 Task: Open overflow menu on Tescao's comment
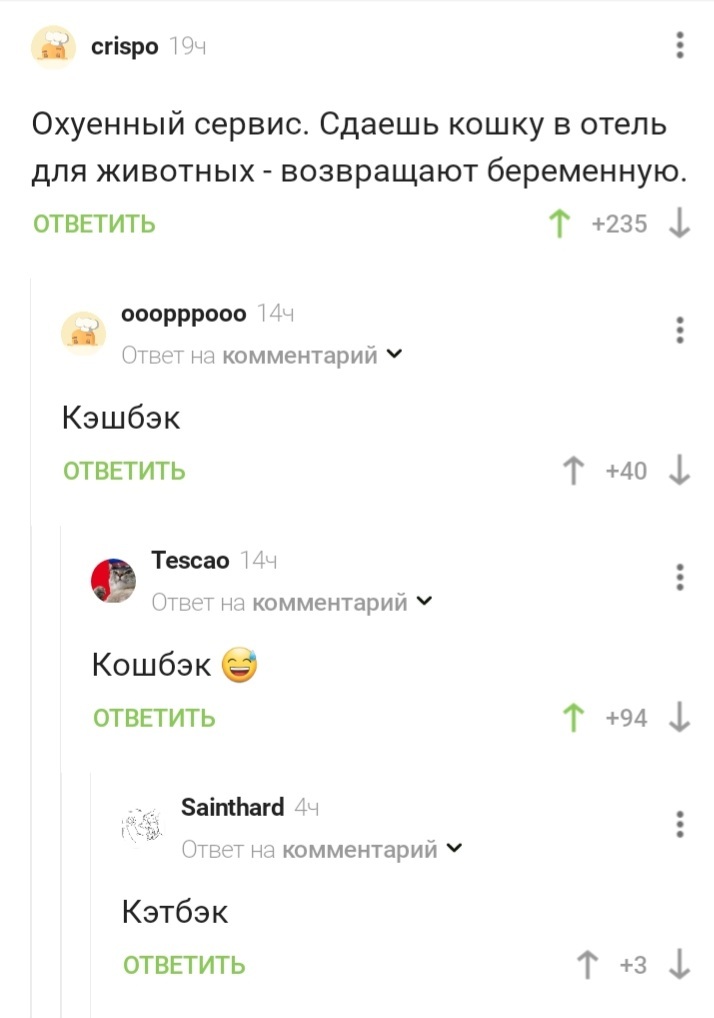tap(680, 577)
